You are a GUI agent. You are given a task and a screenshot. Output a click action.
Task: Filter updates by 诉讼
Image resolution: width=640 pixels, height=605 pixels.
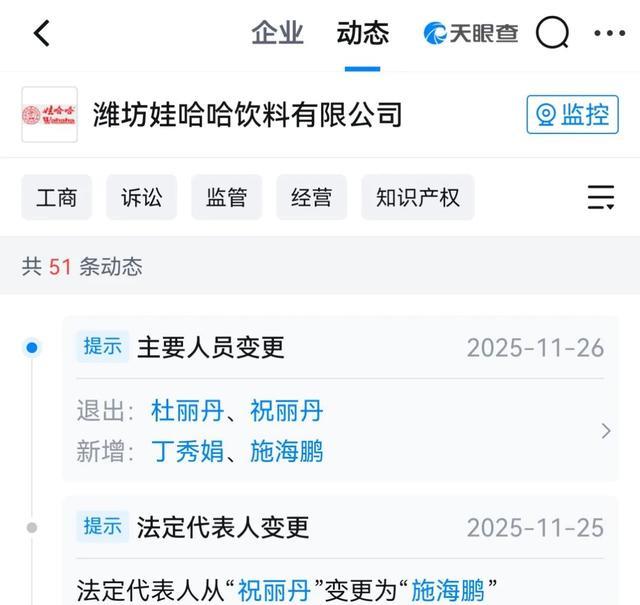pyautogui.click(x=141, y=197)
